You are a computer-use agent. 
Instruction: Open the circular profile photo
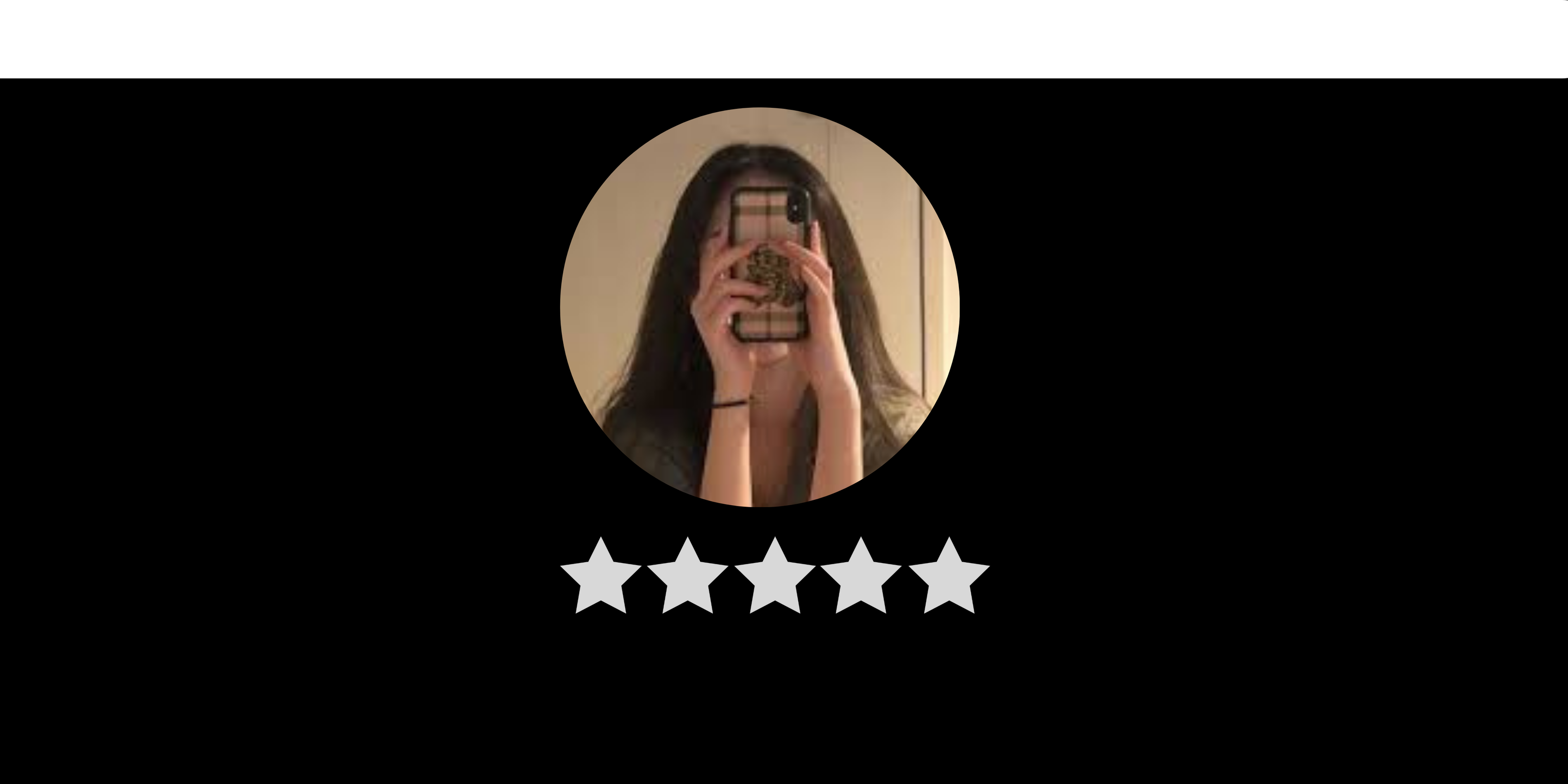click(759, 307)
